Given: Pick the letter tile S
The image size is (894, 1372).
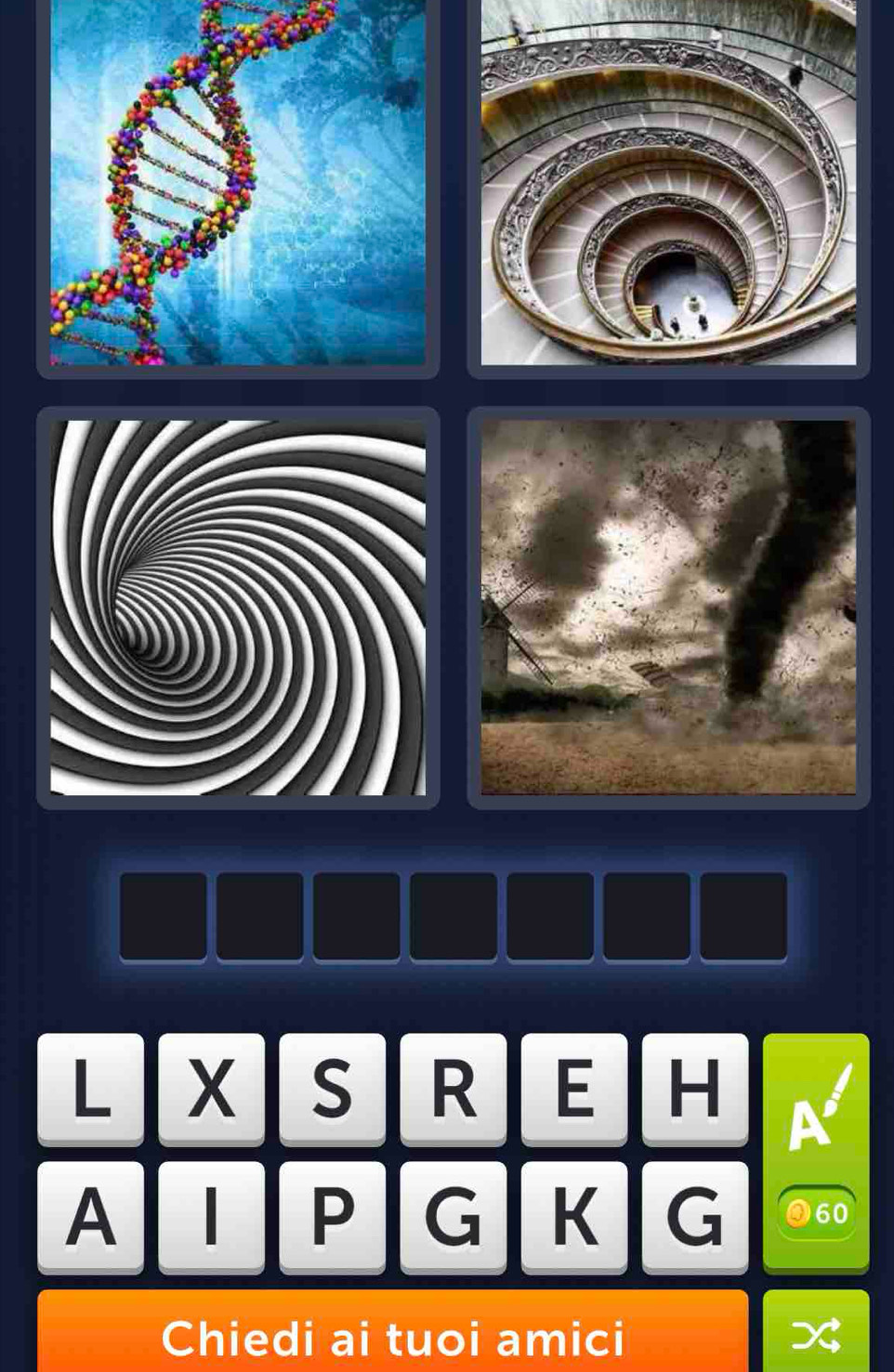Looking at the screenshot, I should 332,1088.
